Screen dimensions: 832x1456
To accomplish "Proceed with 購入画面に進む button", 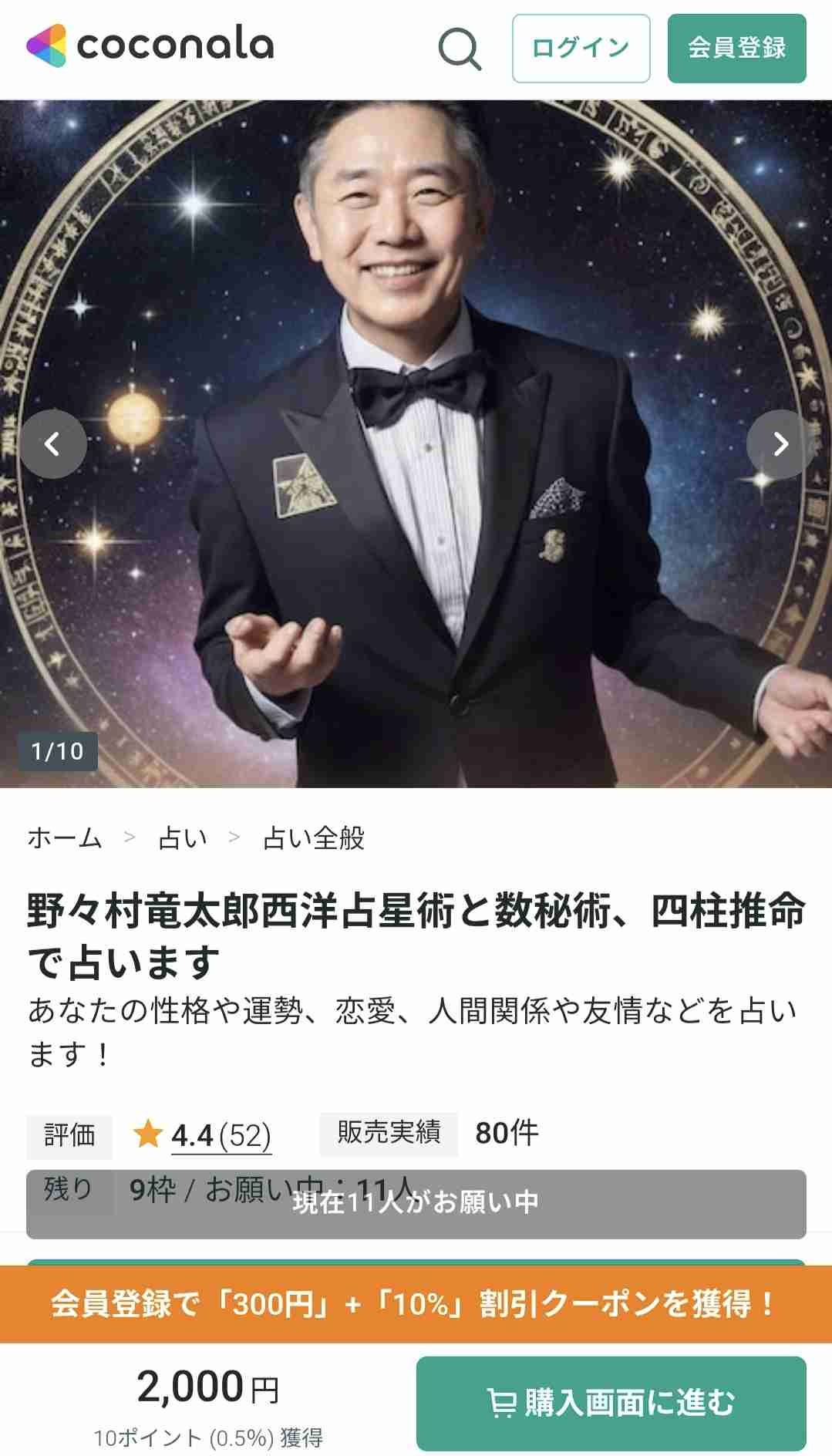I will (x=611, y=1403).
